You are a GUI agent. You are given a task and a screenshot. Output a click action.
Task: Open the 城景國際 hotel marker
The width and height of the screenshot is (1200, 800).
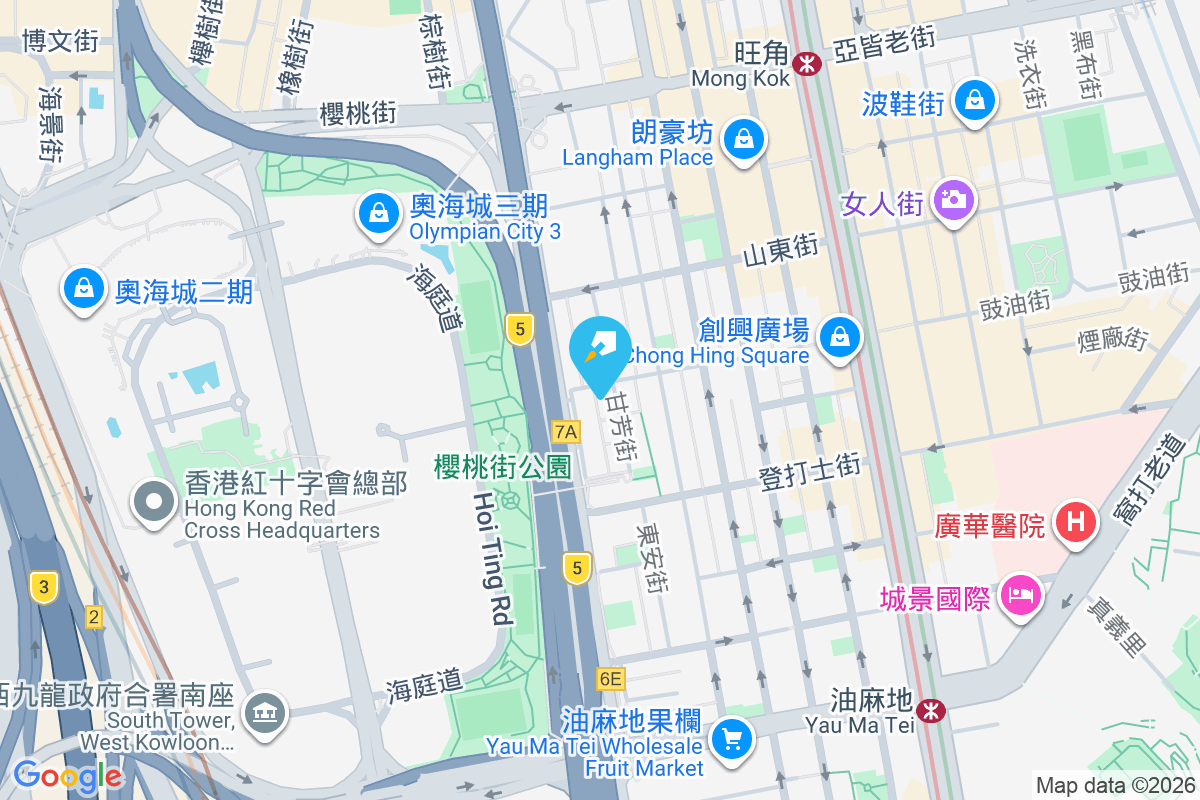(1020, 596)
